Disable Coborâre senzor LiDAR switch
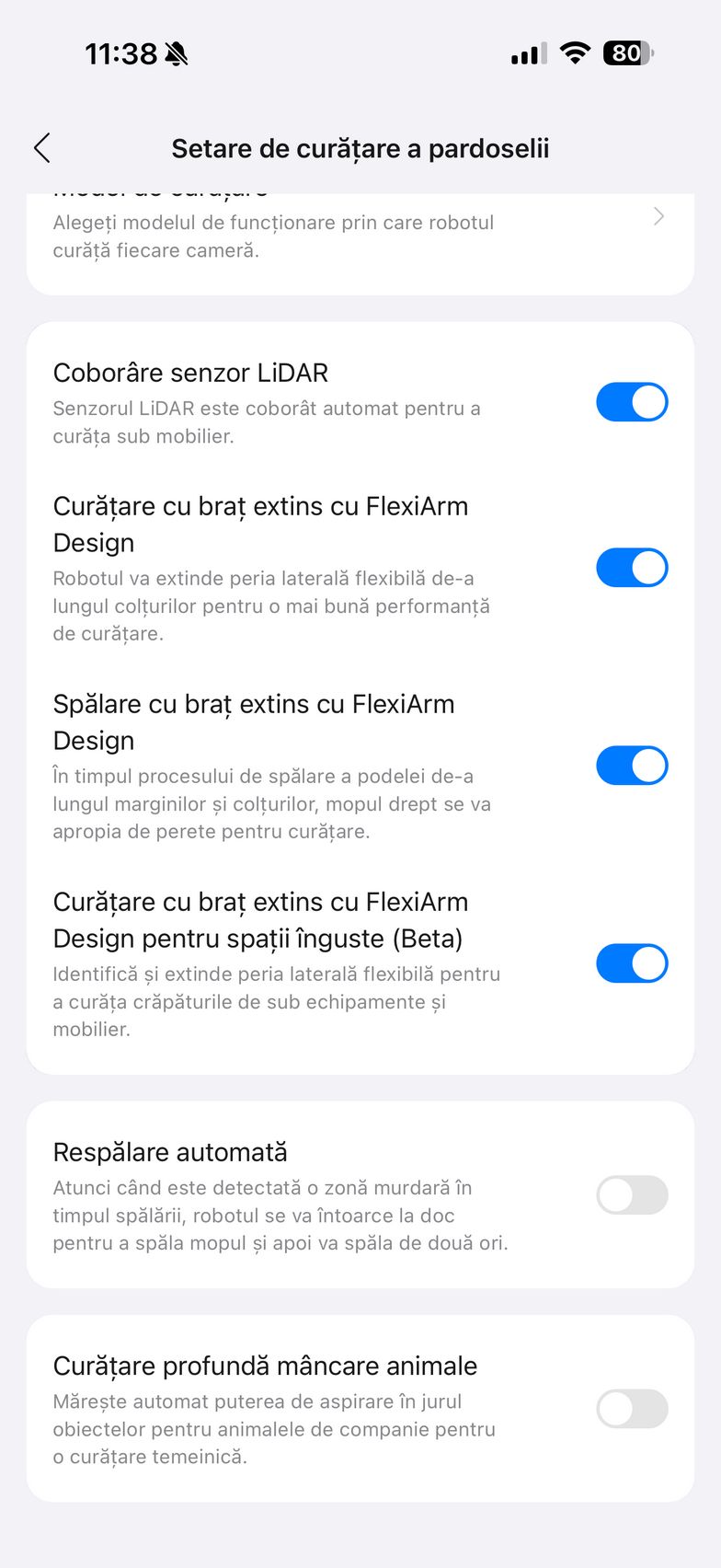721x1568 pixels. coord(632,402)
